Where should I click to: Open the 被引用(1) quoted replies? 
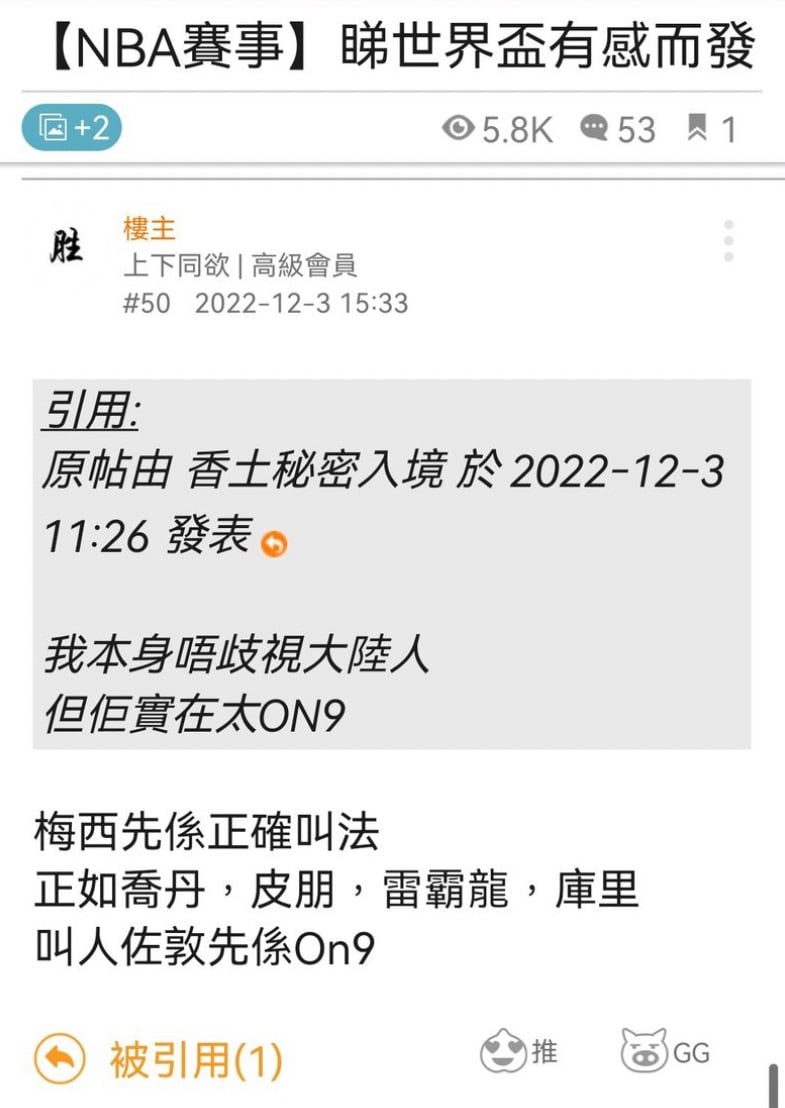tap(160, 1059)
